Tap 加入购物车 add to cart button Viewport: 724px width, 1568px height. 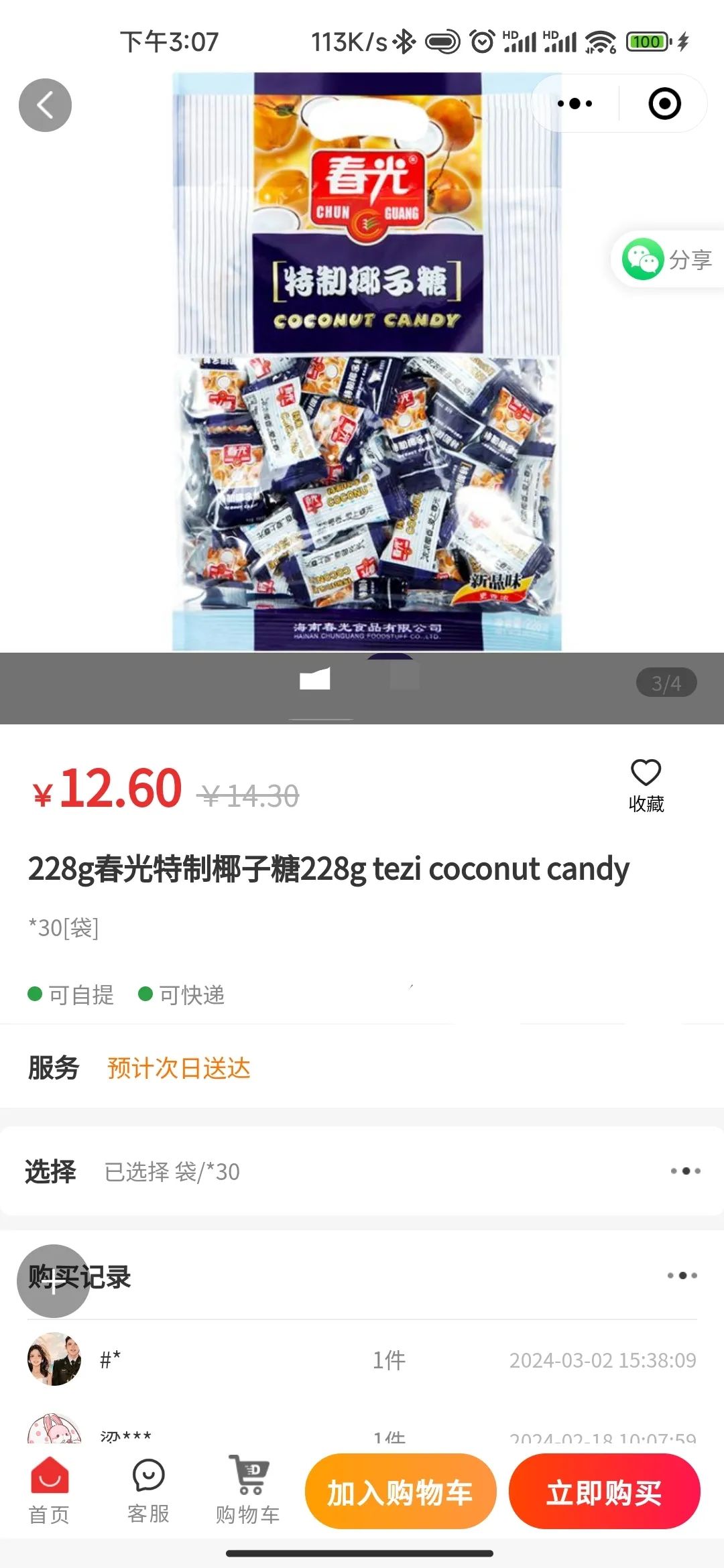coord(400,1492)
